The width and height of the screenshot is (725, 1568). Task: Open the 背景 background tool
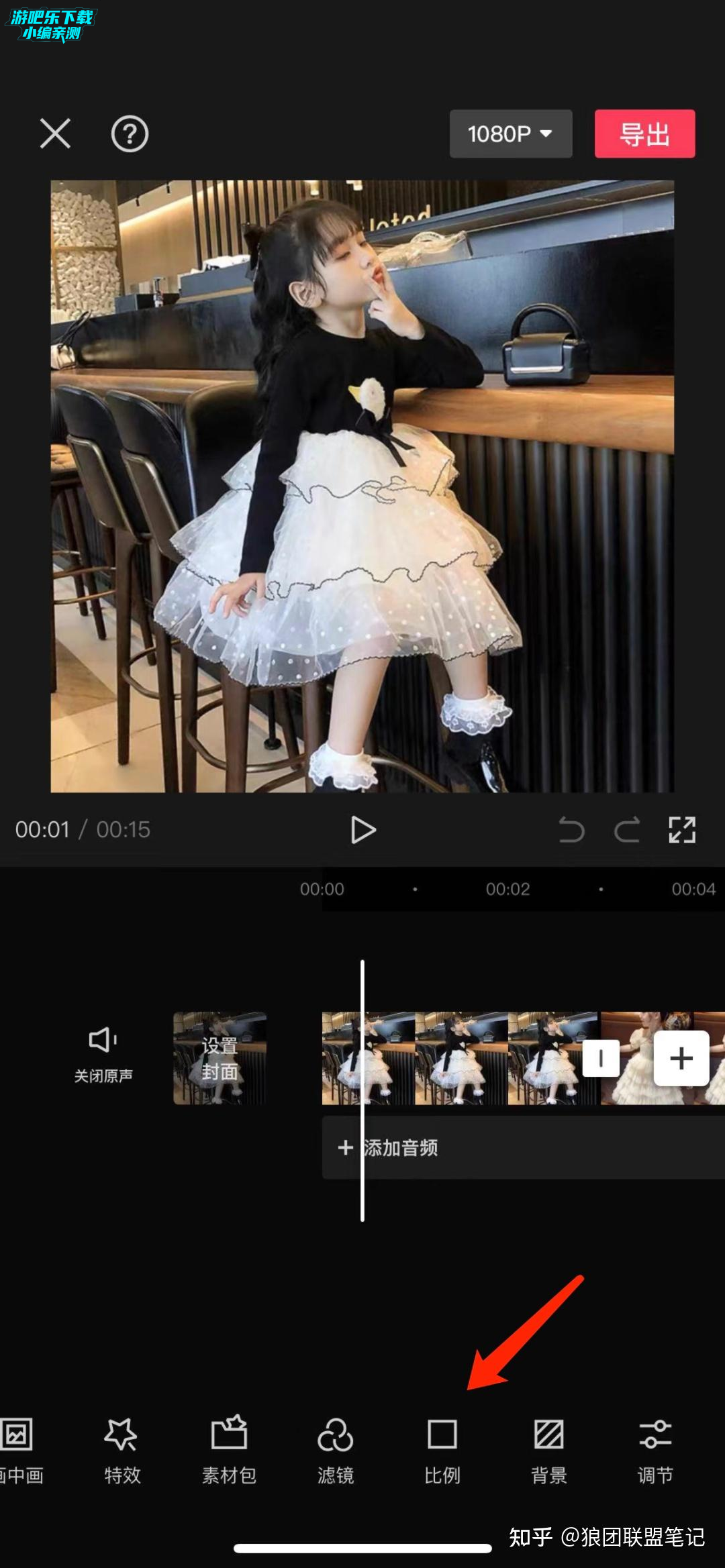(548, 1449)
